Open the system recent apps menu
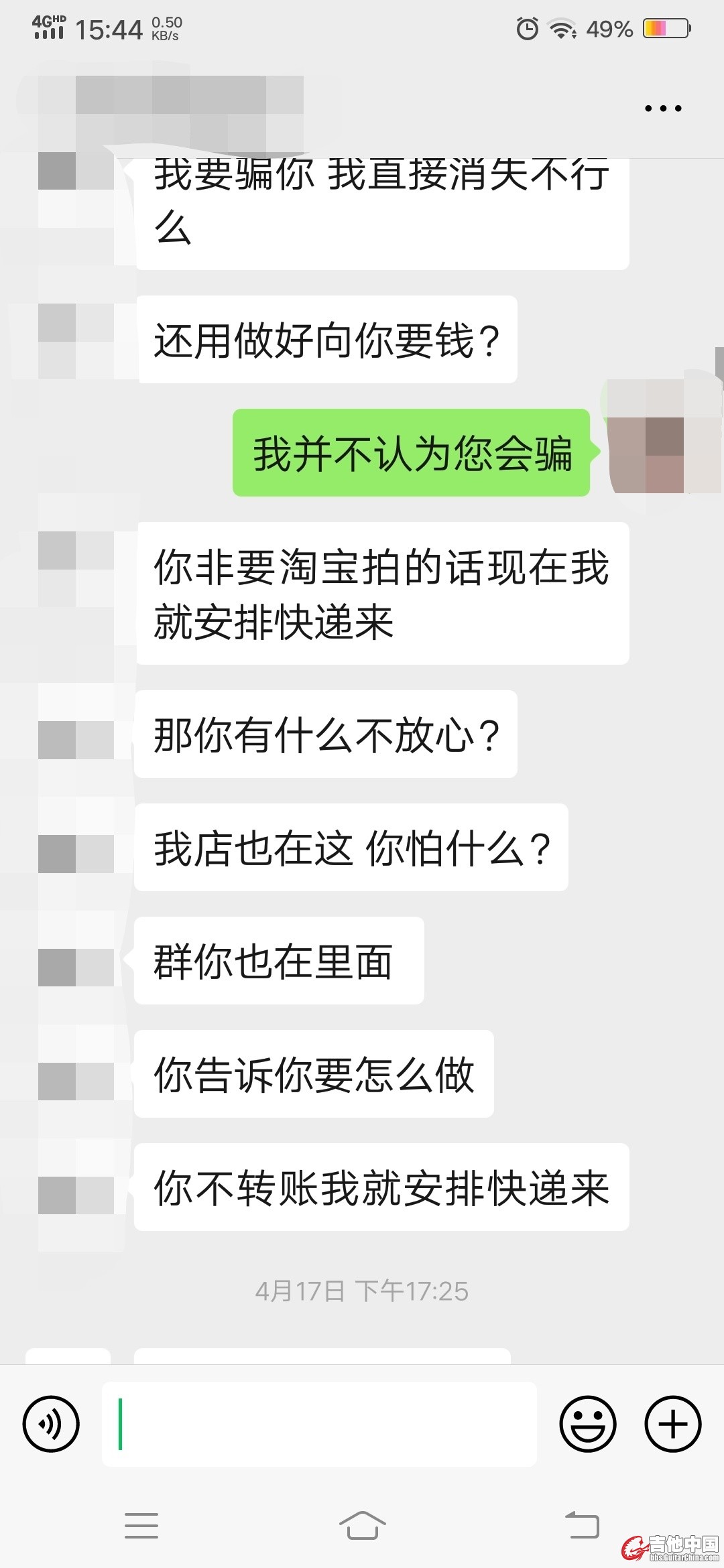The width and height of the screenshot is (724, 1568). (141, 1526)
